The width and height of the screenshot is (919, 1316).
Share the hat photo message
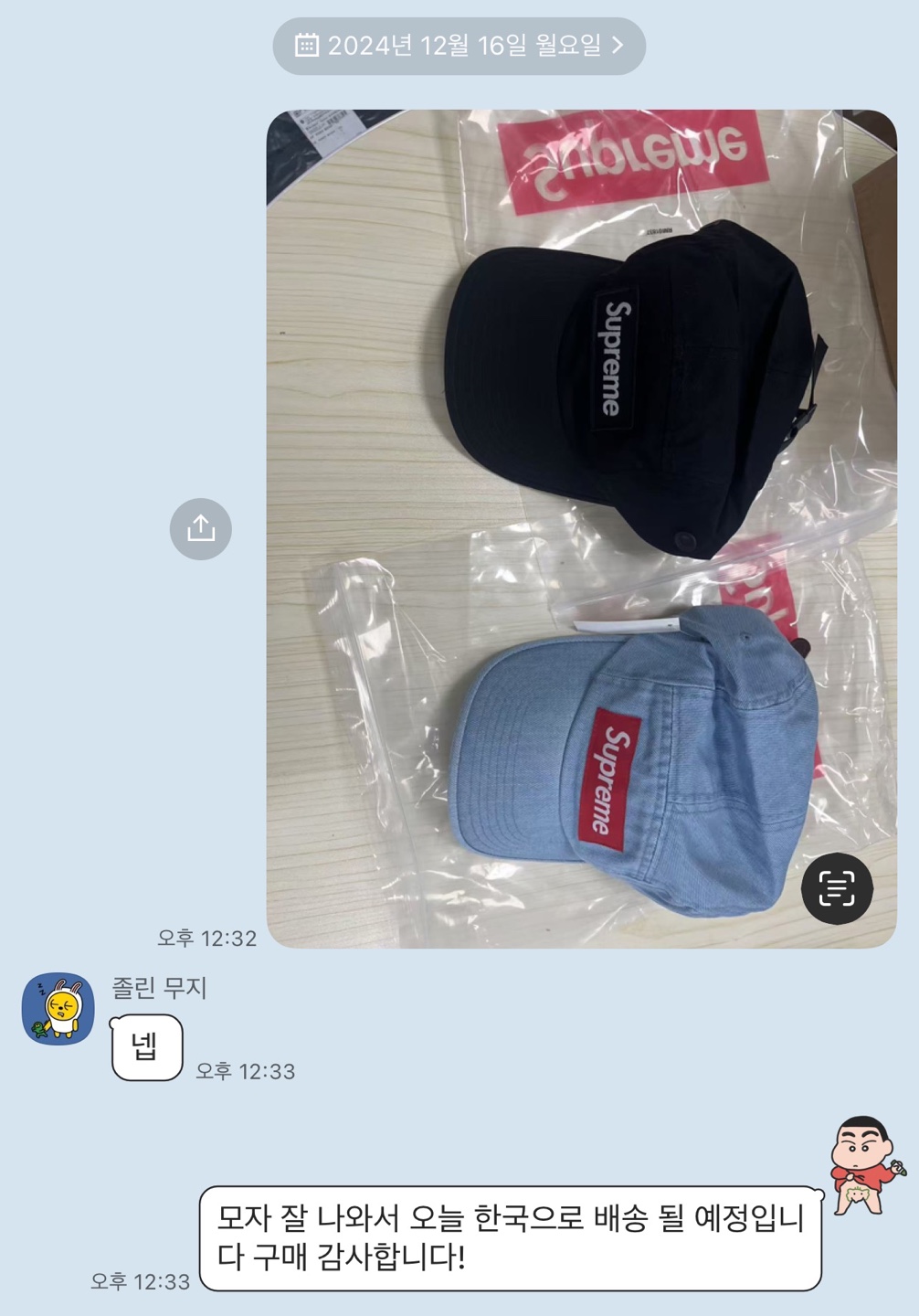(200, 528)
